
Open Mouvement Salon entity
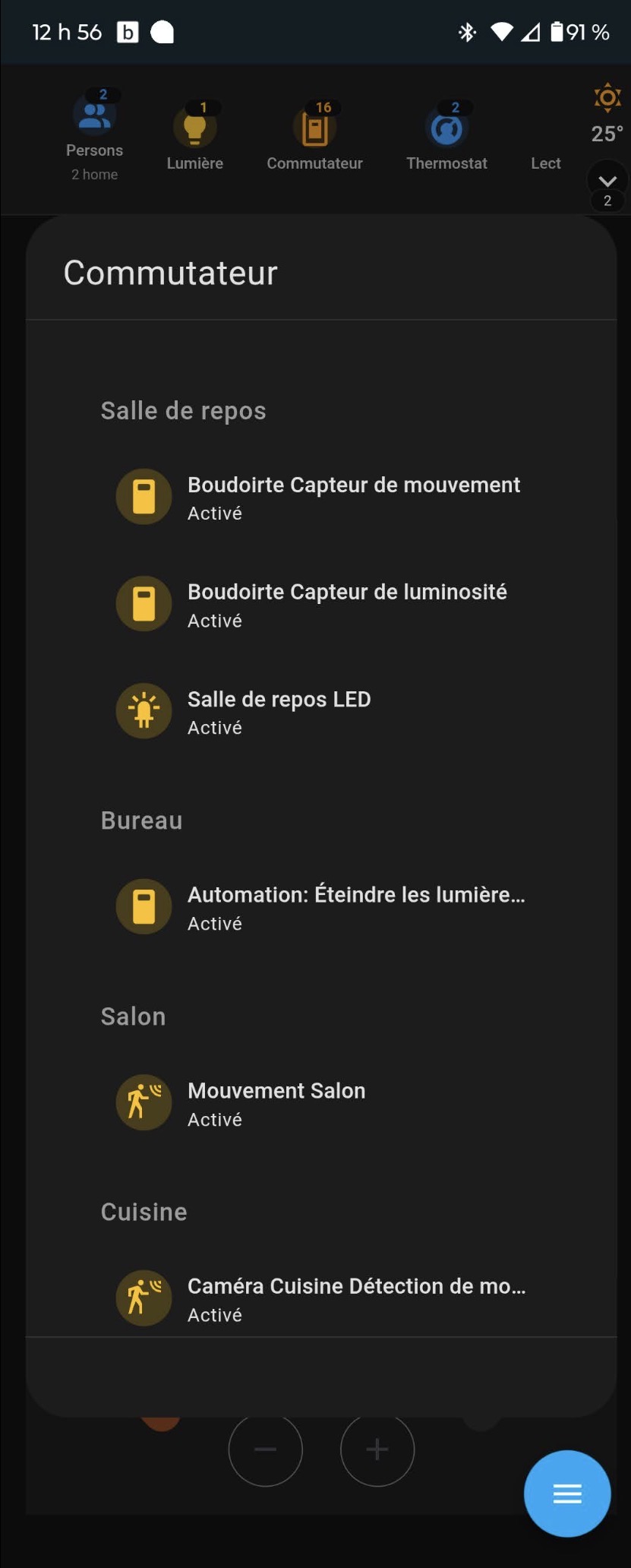point(276,1104)
